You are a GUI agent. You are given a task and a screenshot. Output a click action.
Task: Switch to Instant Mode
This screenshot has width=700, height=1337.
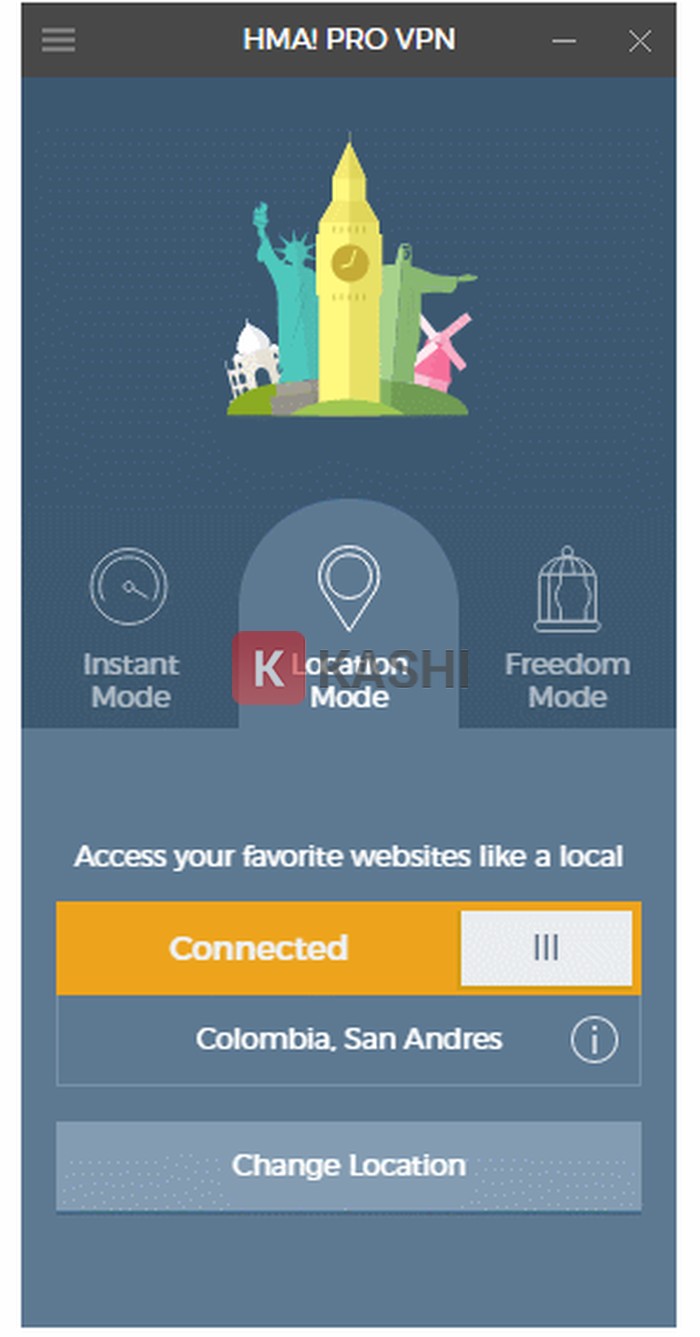(130, 627)
